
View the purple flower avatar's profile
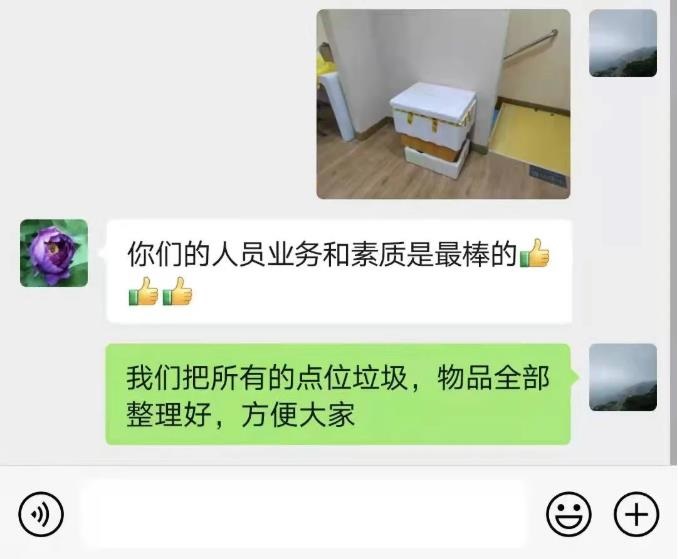click(x=54, y=253)
